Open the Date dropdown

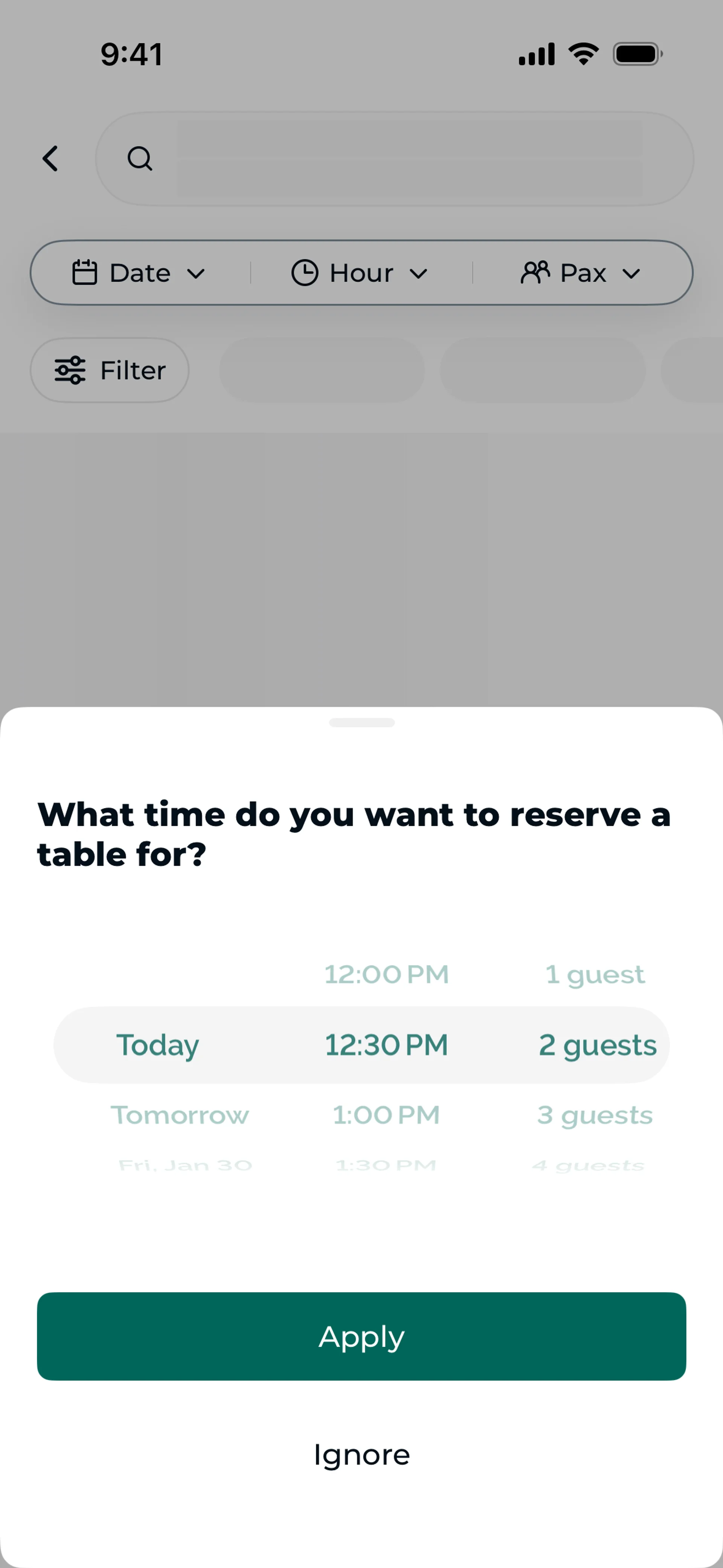coord(139,273)
